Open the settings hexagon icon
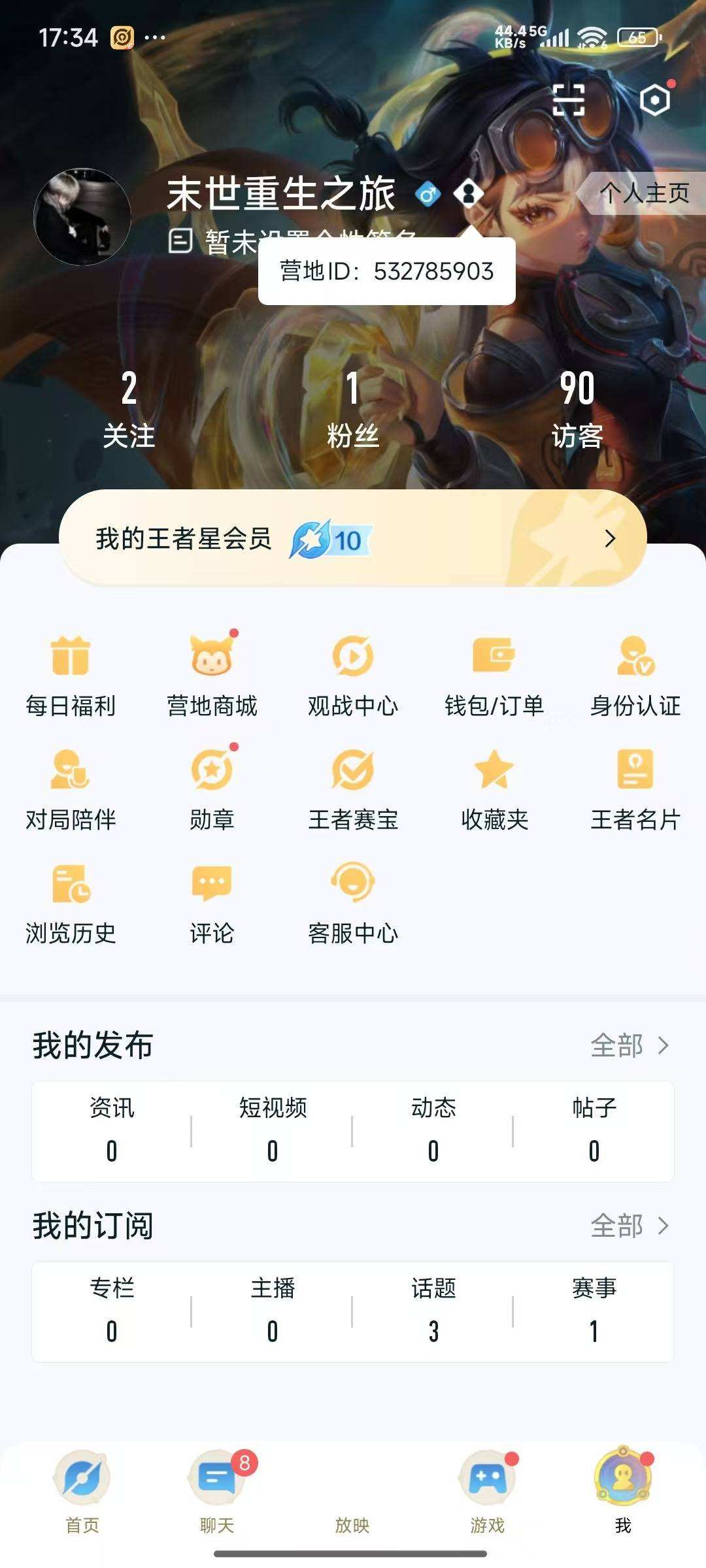The height and width of the screenshot is (1568, 706). point(655,100)
